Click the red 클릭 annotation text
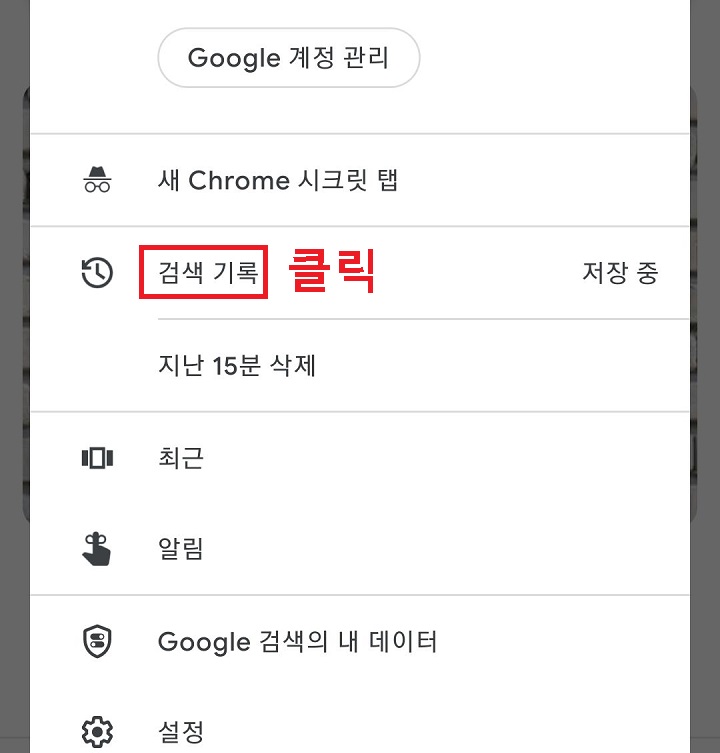This screenshot has height=753, width=720. point(331,270)
